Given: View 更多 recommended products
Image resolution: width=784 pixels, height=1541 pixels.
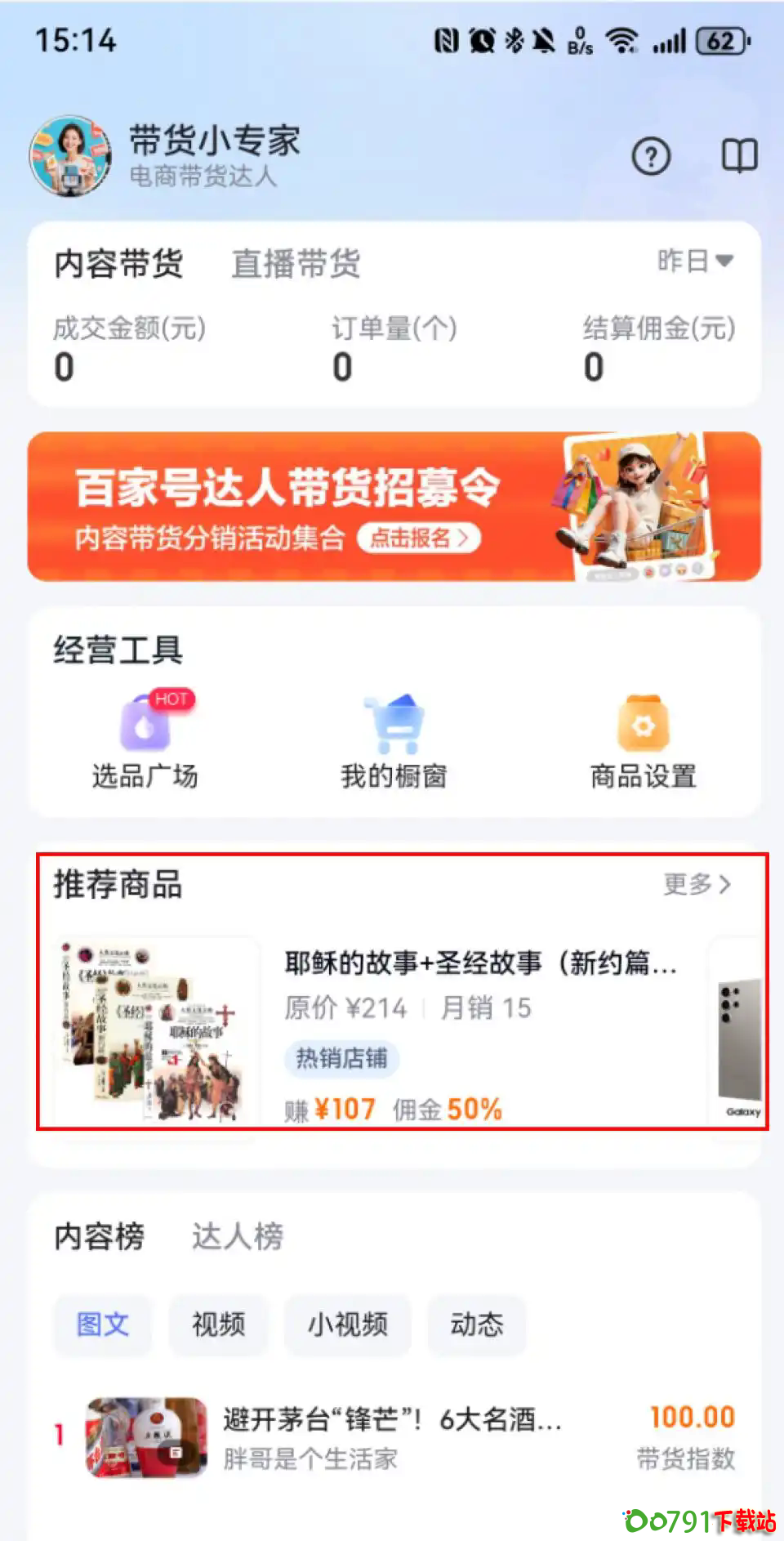Looking at the screenshot, I should [x=697, y=884].
